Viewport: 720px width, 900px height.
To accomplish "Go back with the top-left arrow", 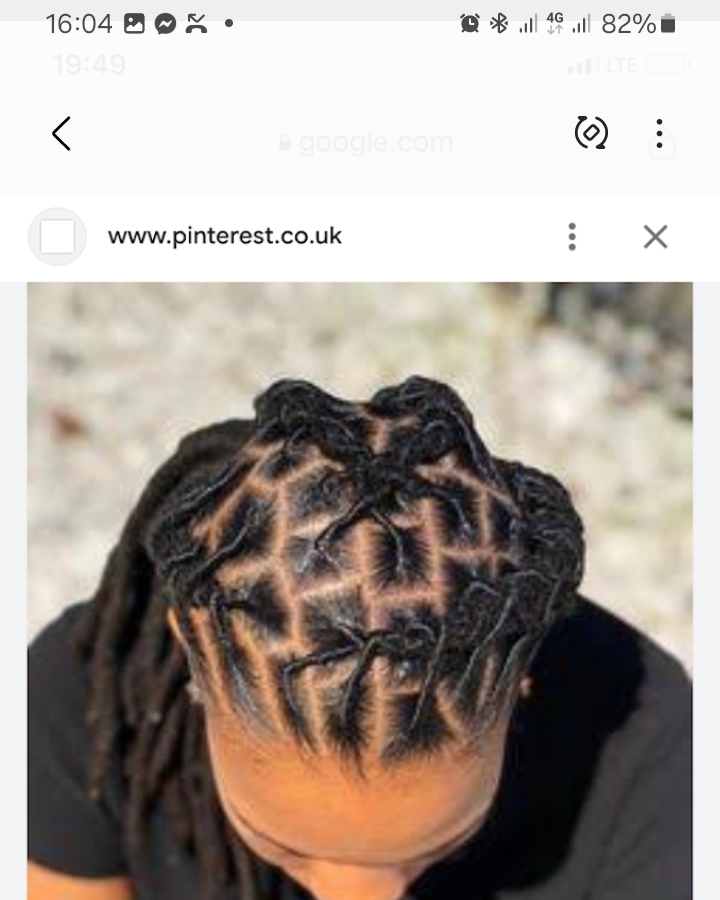I will [61, 133].
